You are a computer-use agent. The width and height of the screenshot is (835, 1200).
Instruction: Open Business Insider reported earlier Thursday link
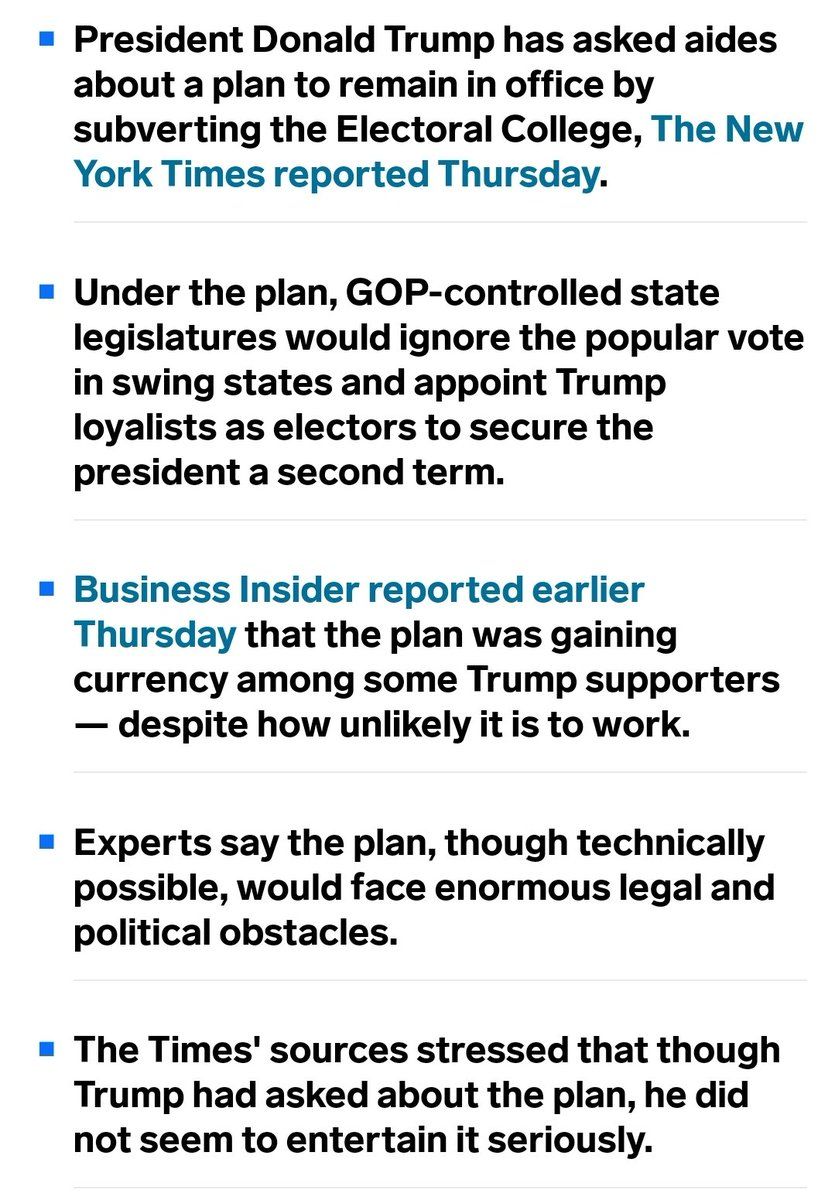pos(358,589)
